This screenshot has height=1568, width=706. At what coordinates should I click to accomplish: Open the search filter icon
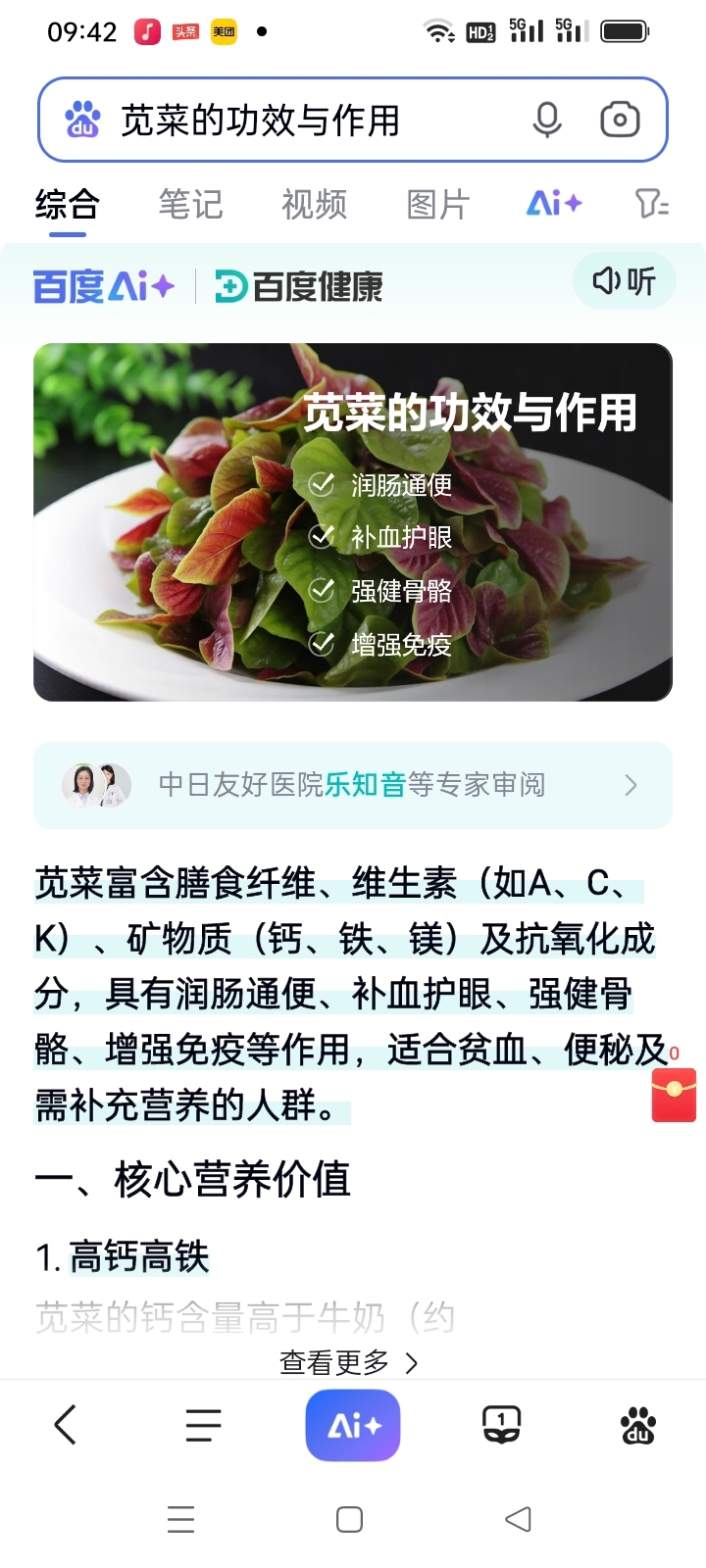click(652, 204)
